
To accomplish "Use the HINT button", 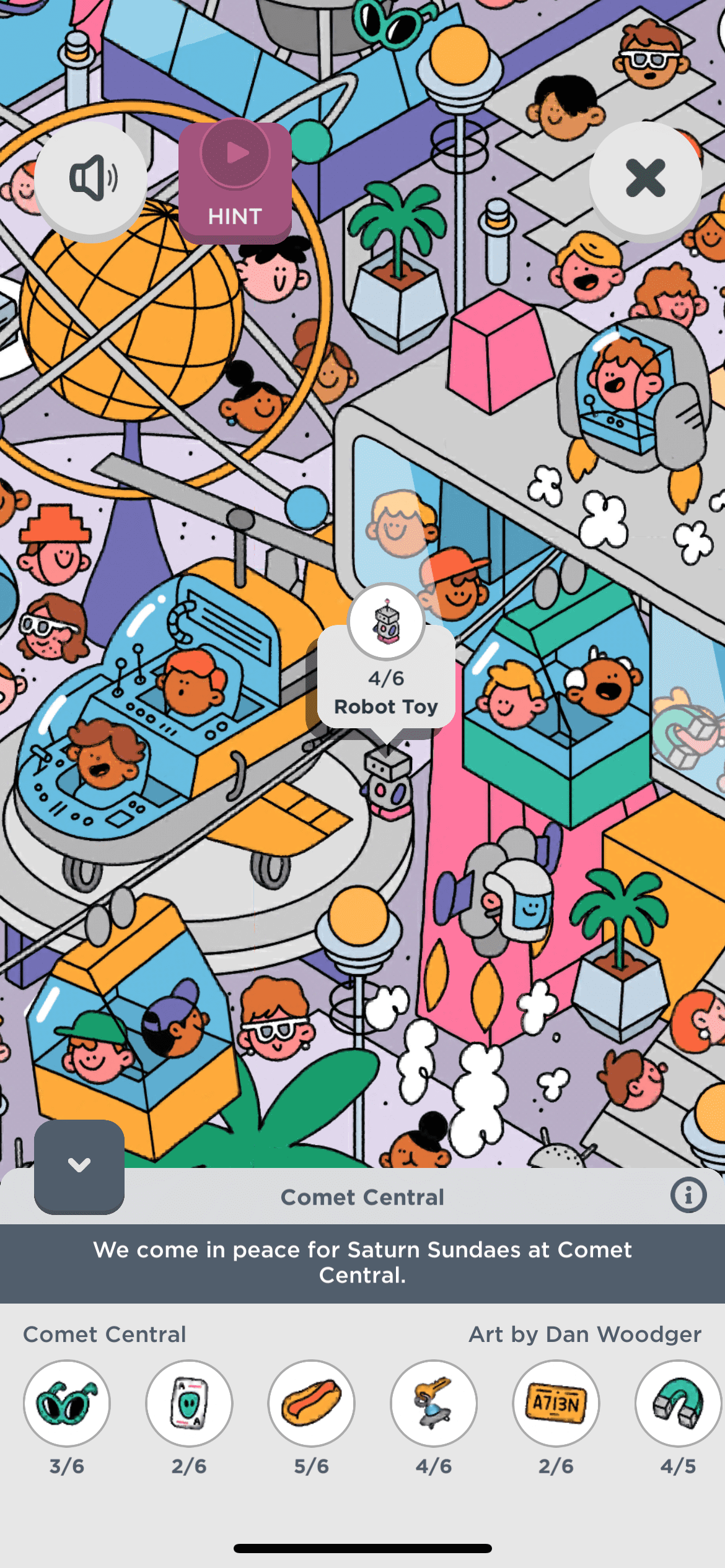I will tap(235, 181).
